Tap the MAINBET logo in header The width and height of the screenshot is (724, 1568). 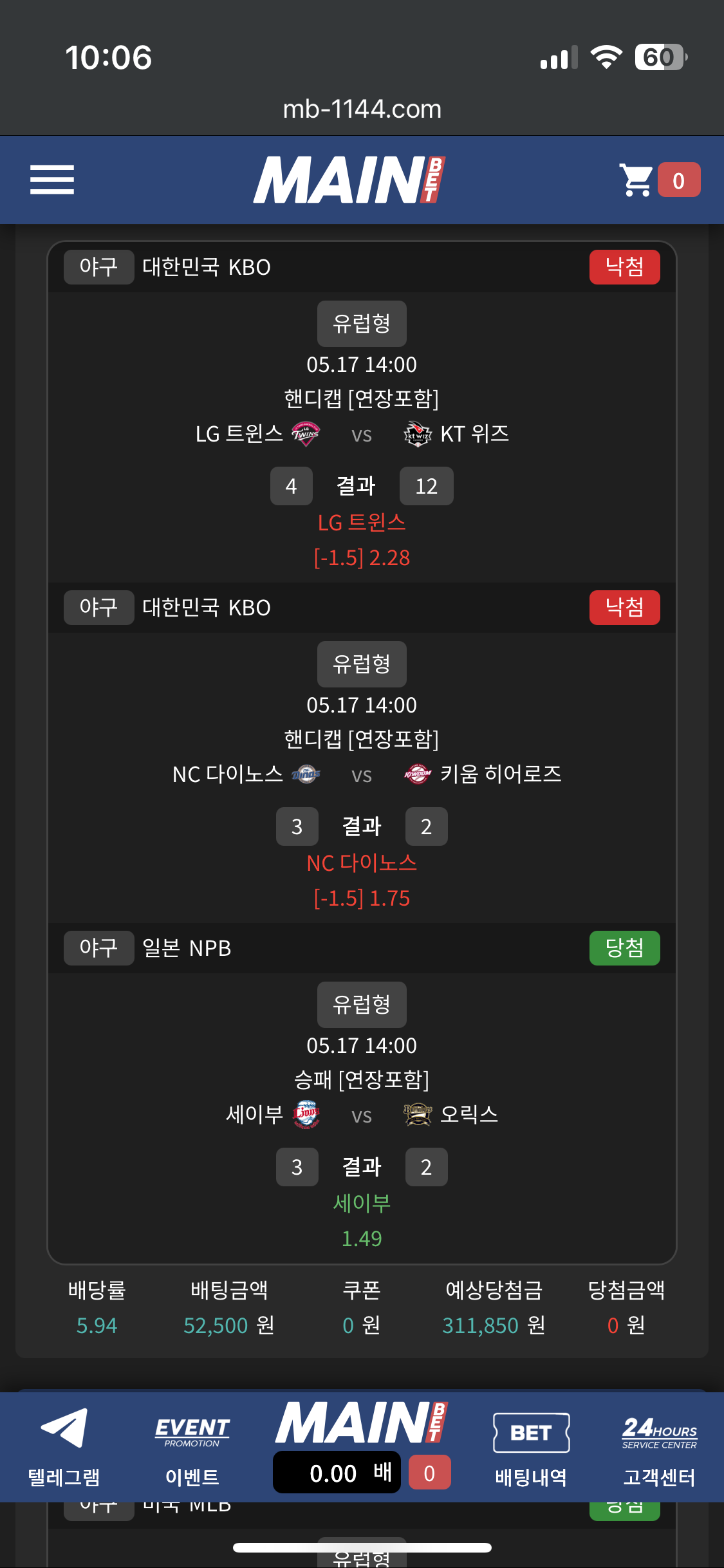click(x=349, y=180)
